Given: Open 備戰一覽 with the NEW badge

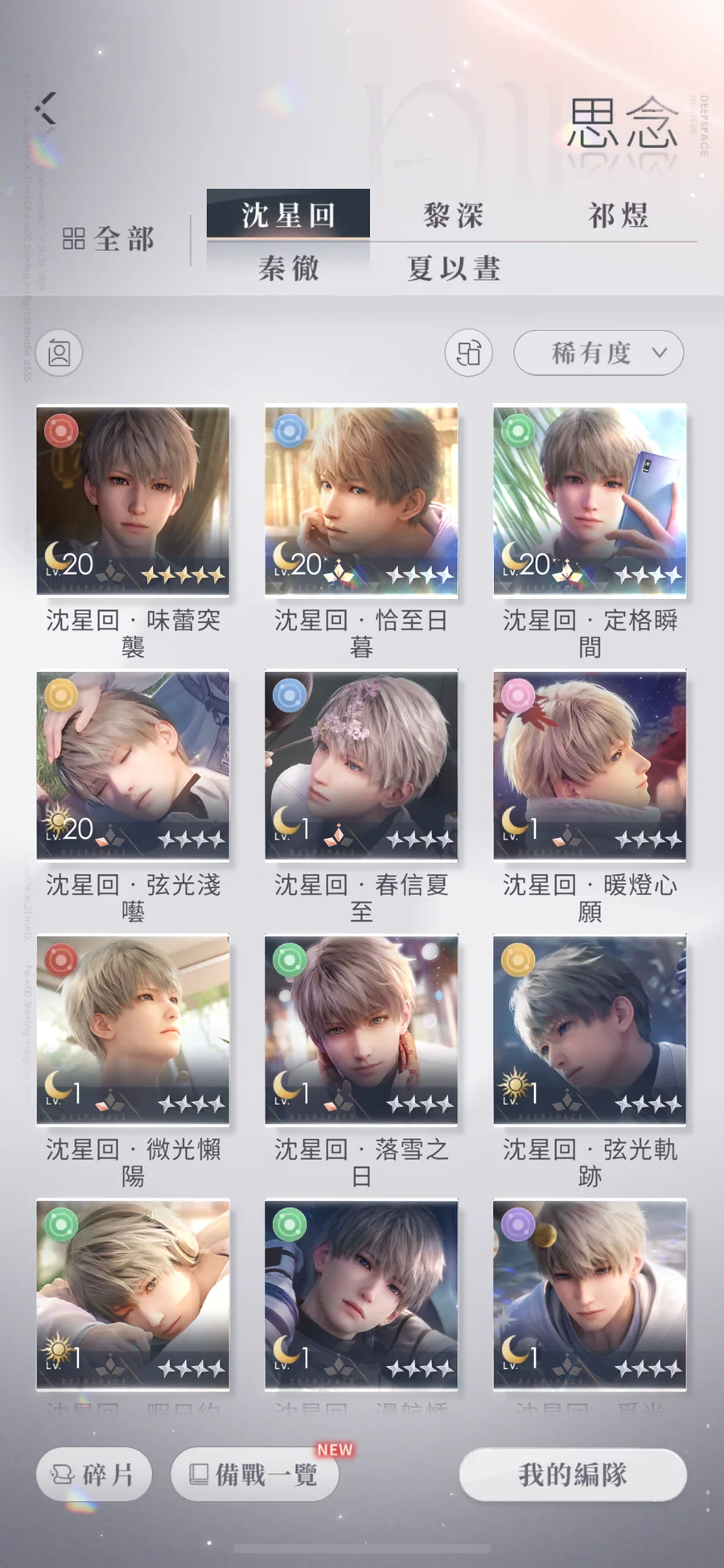Looking at the screenshot, I should tap(254, 1475).
